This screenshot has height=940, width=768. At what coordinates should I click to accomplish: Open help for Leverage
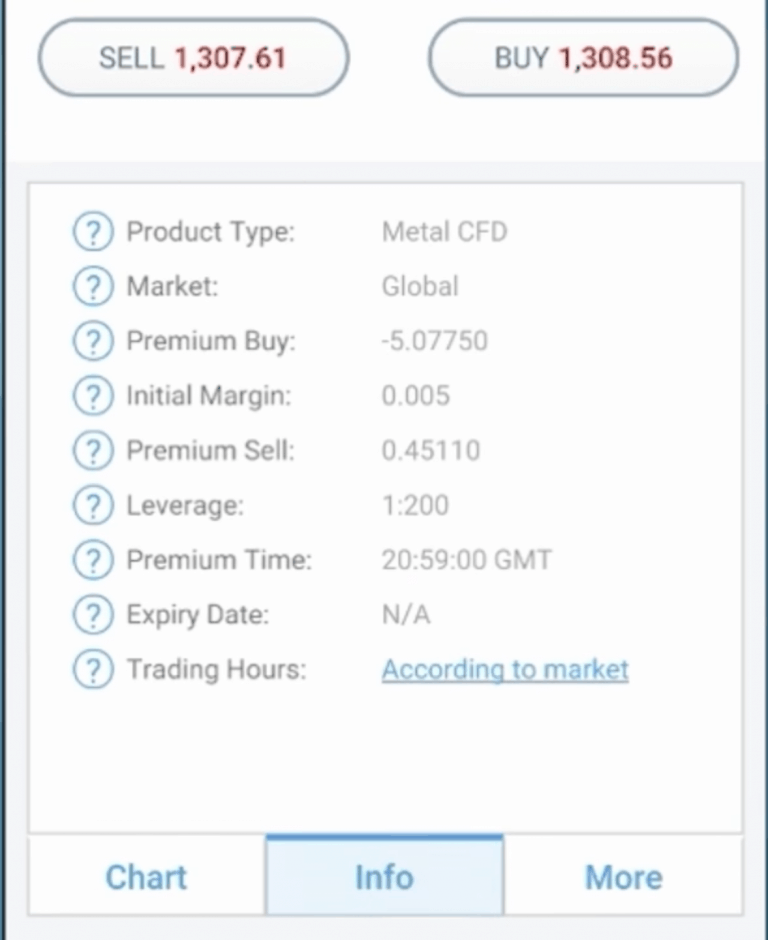coord(92,505)
